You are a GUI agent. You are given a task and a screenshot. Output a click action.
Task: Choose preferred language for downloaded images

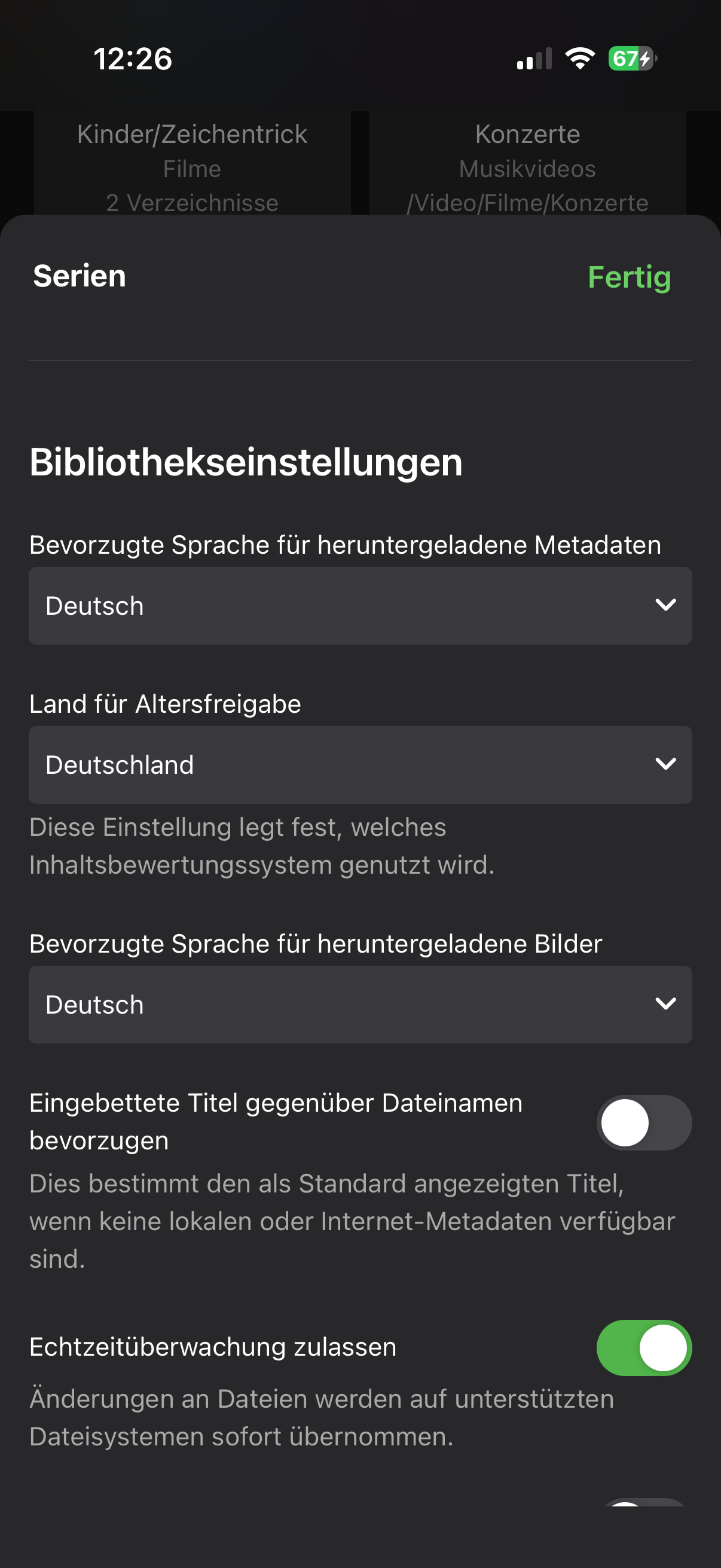click(x=360, y=1004)
